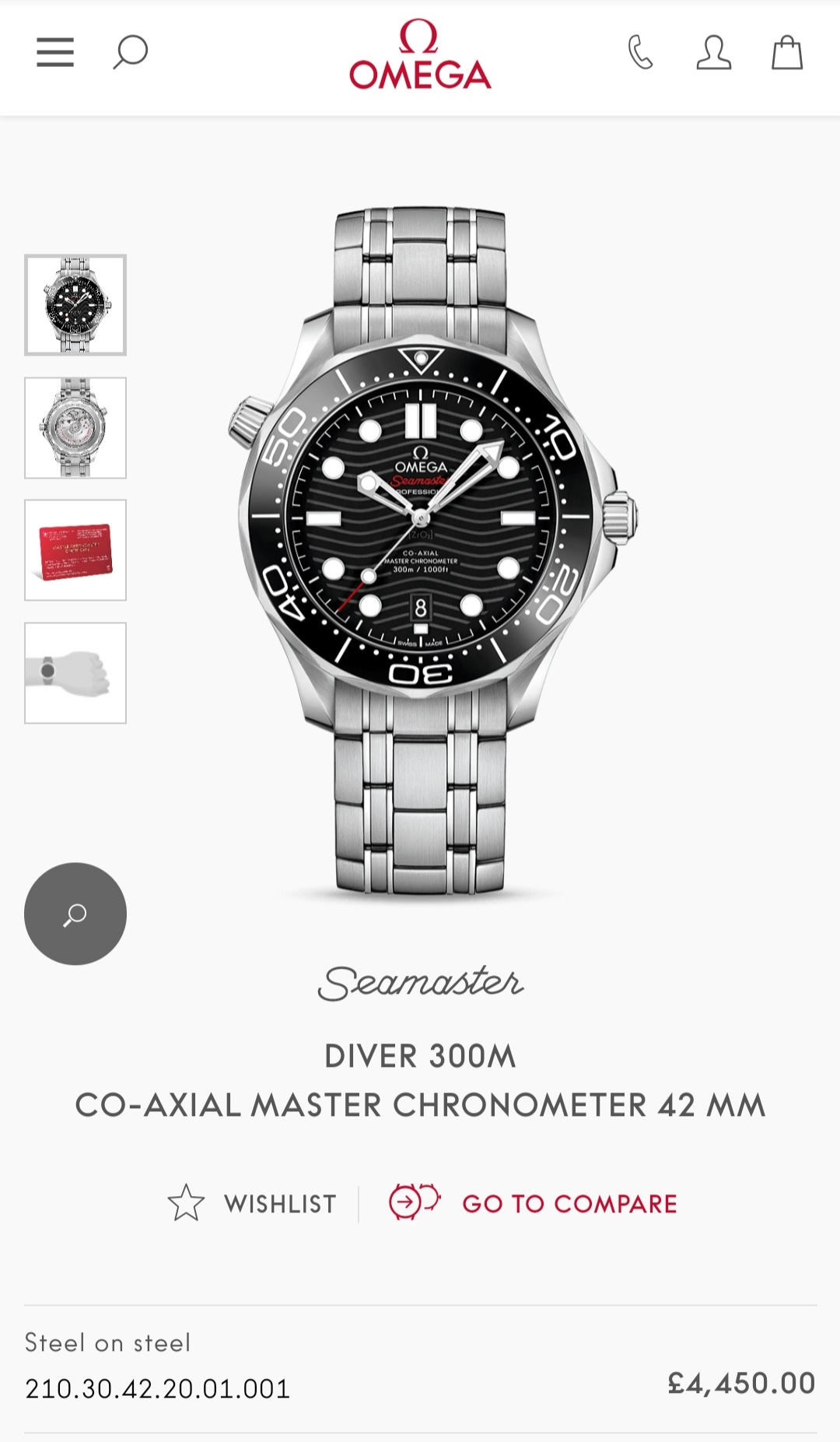Screen dimensions: 840x1442
Task: Select the caseback view thumbnail
Action: click(75, 428)
